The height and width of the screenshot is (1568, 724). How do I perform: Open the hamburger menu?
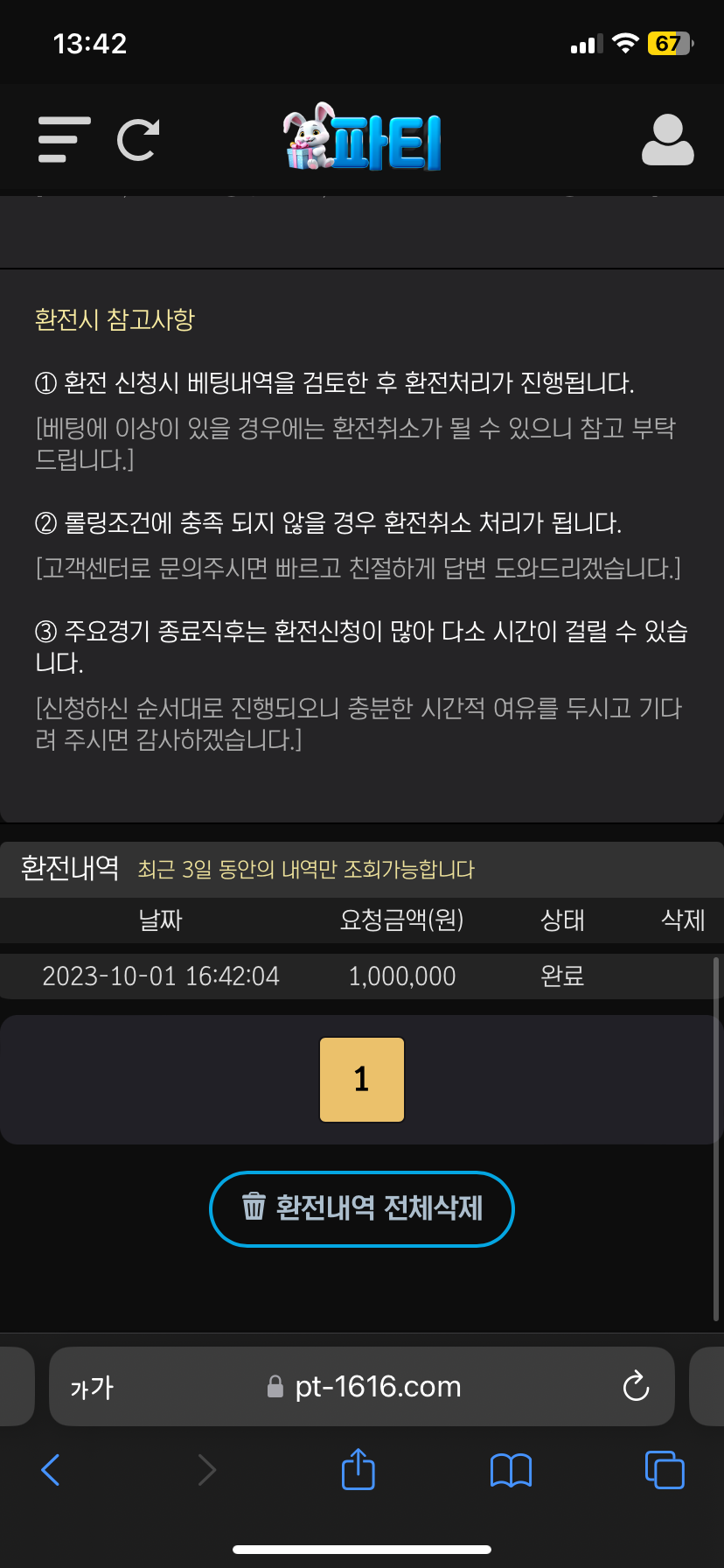(65, 140)
